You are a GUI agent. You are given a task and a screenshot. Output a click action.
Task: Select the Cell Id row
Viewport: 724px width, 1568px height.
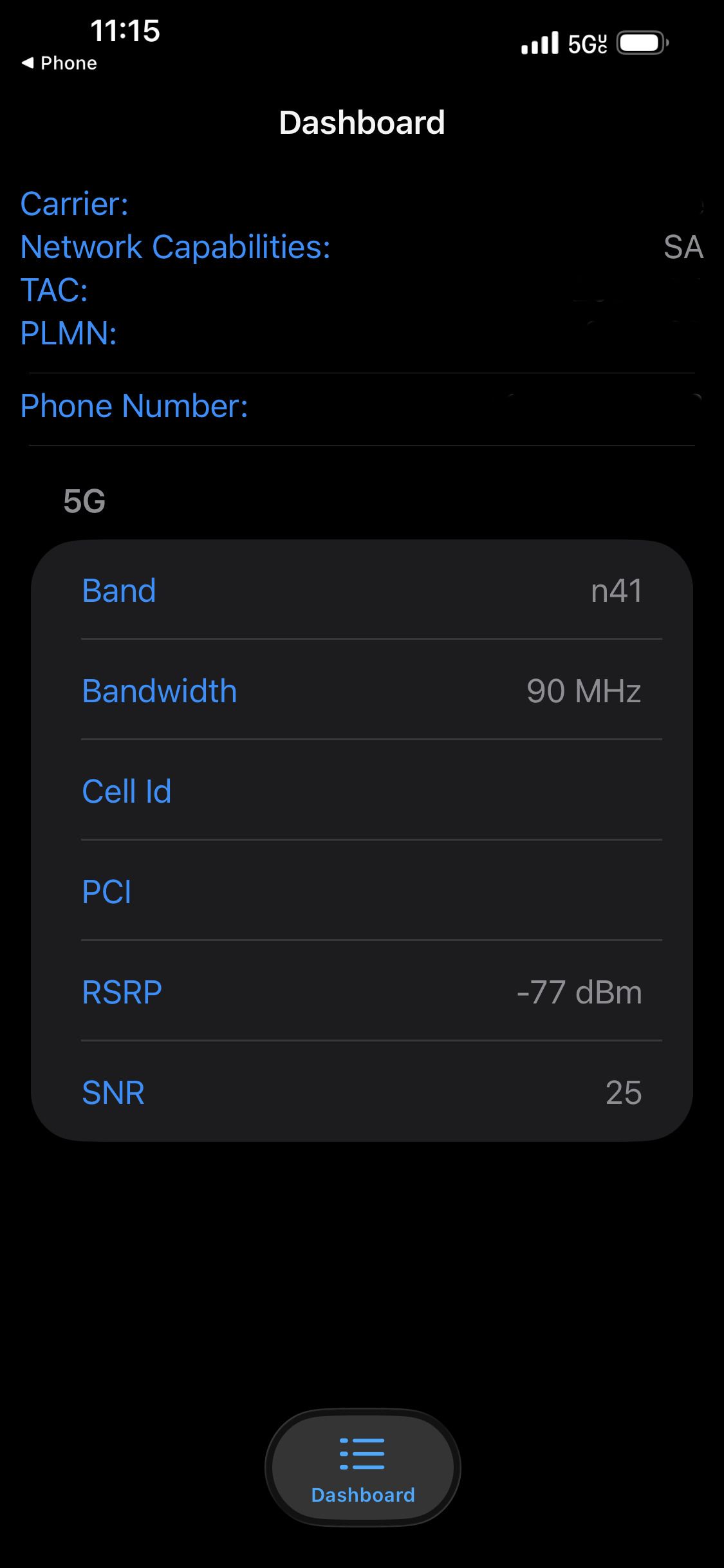pyautogui.click(x=362, y=791)
